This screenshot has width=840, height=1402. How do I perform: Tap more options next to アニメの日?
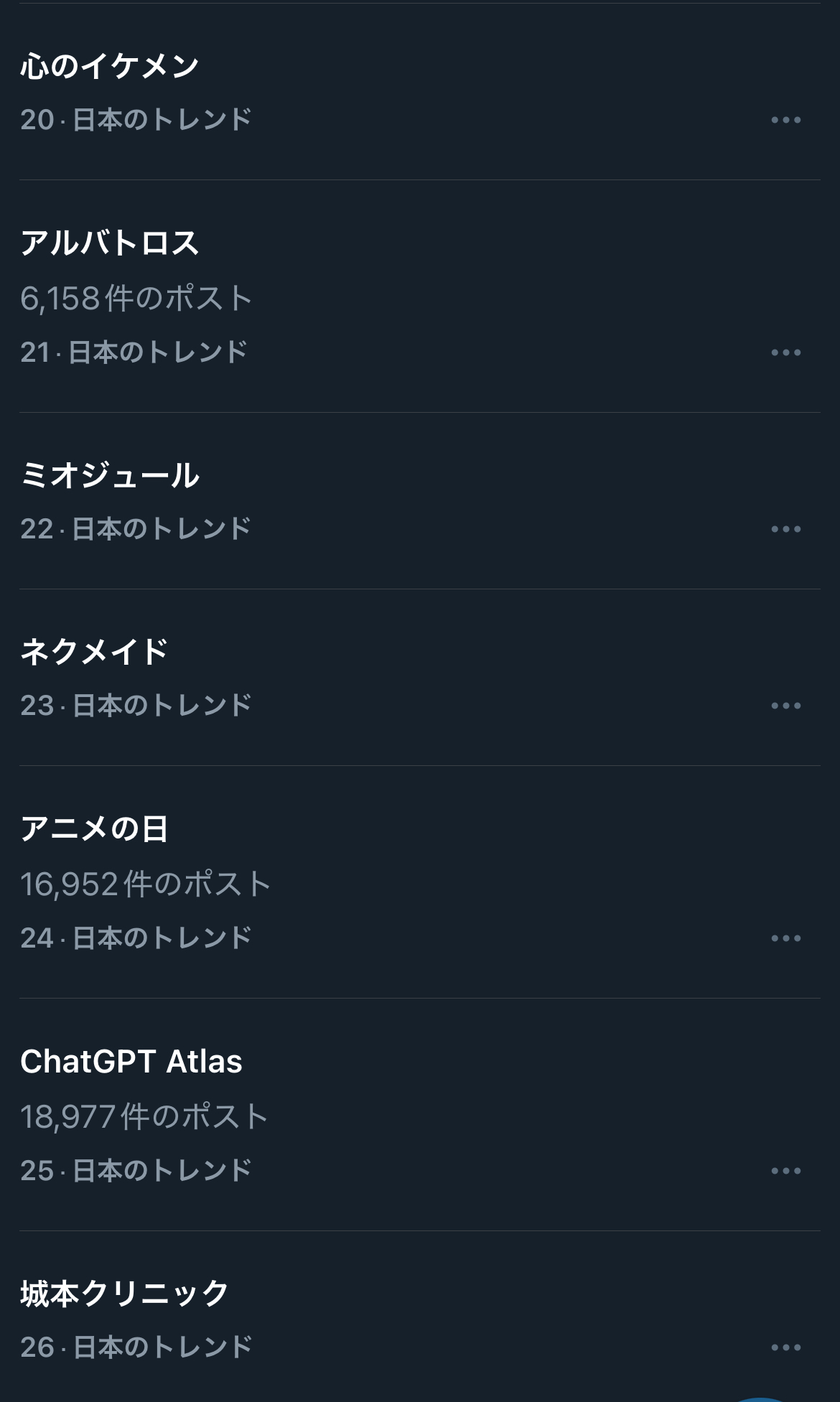tap(785, 938)
